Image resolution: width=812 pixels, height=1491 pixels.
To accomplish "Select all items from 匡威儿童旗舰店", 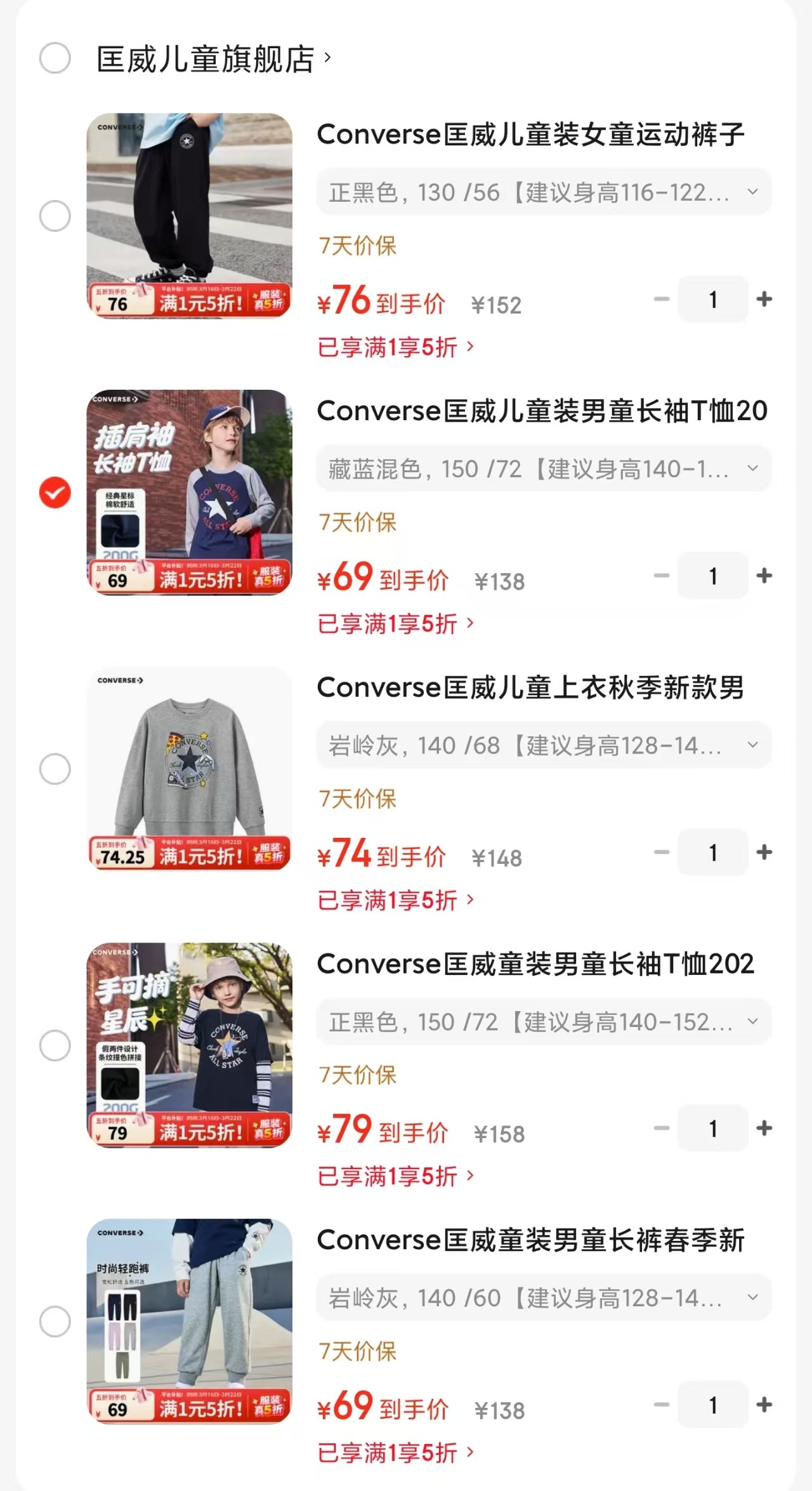I will (x=55, y=58).
